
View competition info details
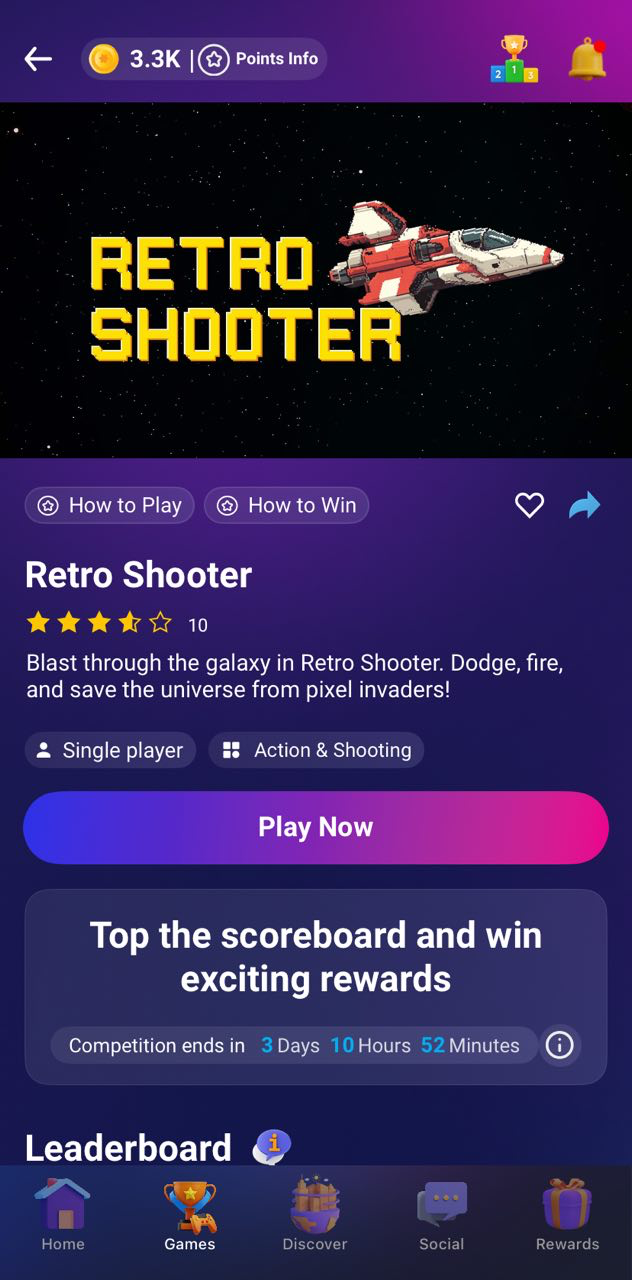(559, 1046)
